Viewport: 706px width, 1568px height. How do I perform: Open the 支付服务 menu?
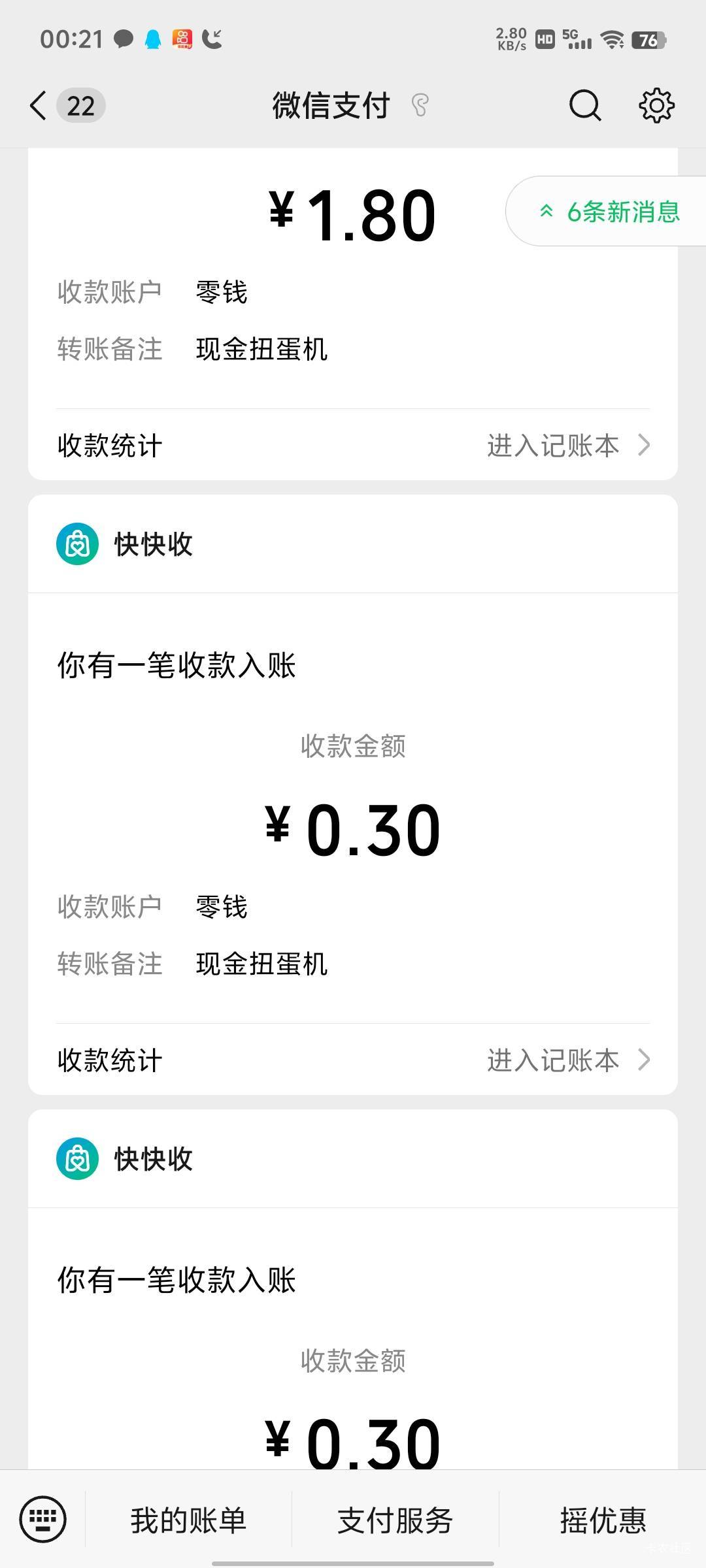coord(395,1520)
